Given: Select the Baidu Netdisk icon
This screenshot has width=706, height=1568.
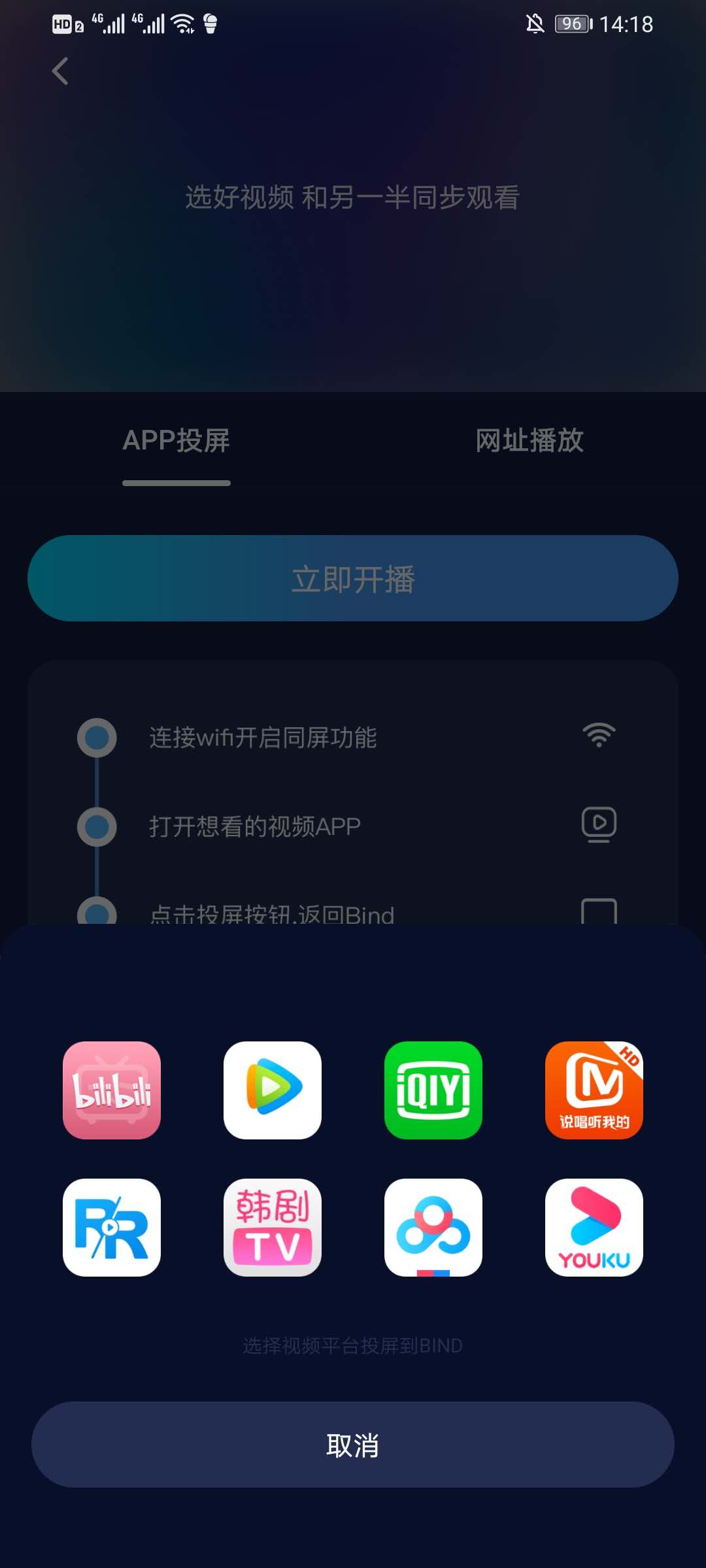Looking at the screenshot, I should [x=433, y=1228].
